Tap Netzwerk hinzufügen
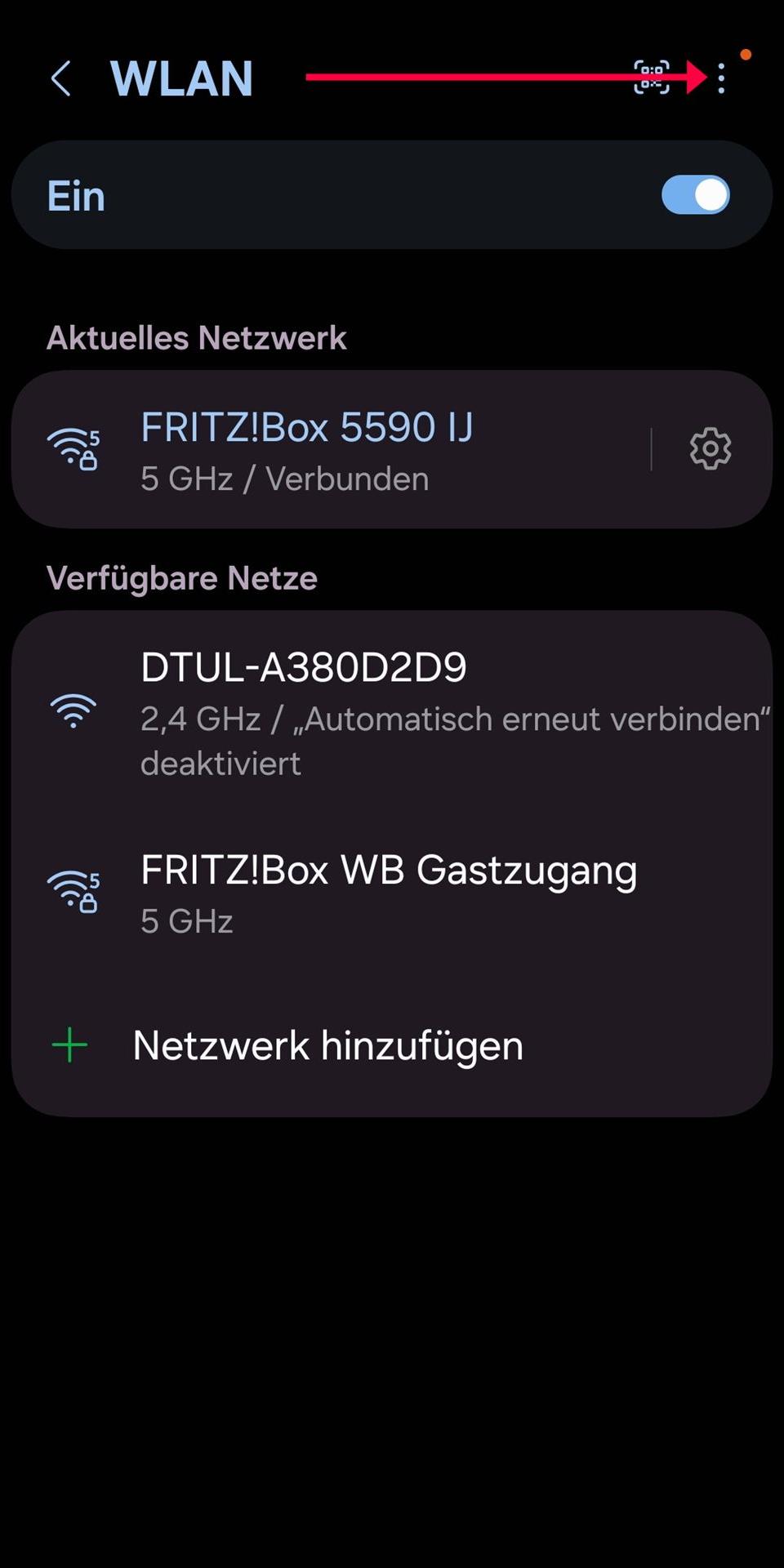This screenshot has height=1568, width=784. coord(327,1045)
